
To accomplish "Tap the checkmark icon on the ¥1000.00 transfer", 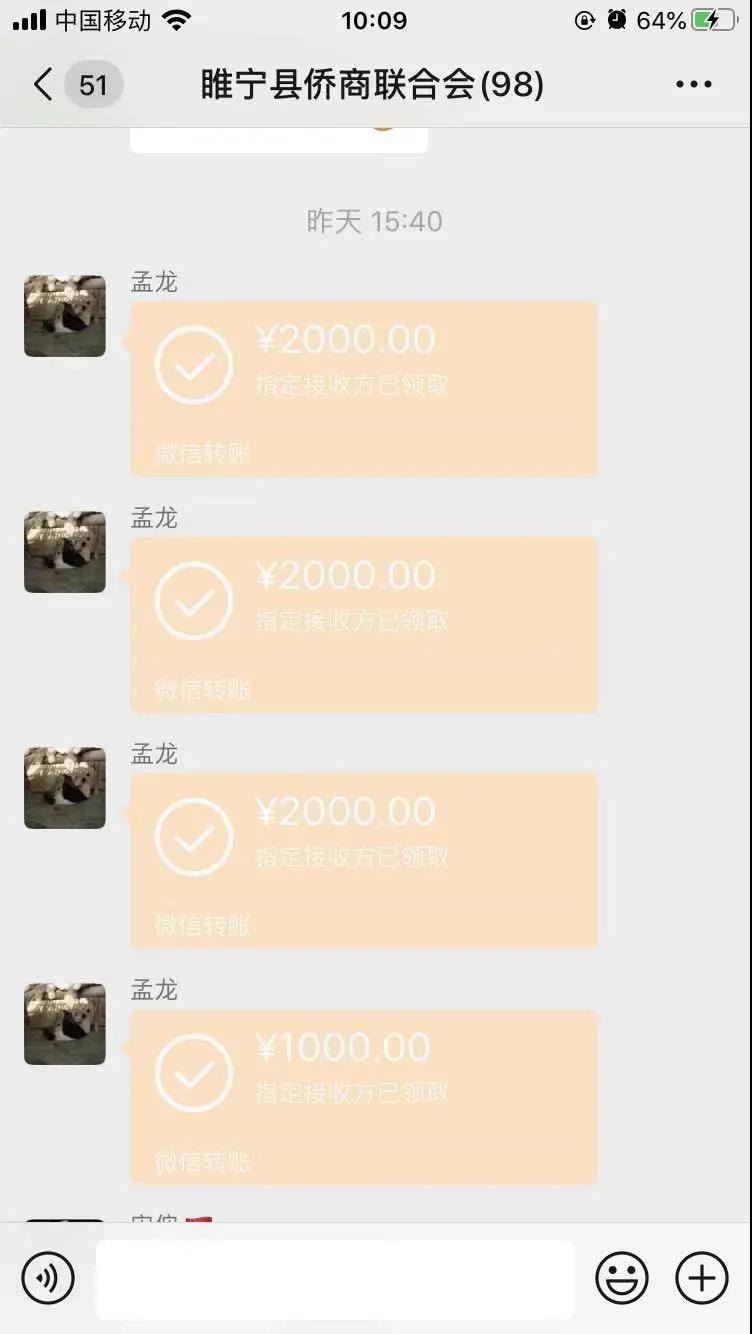I will tap(193, 1072).
